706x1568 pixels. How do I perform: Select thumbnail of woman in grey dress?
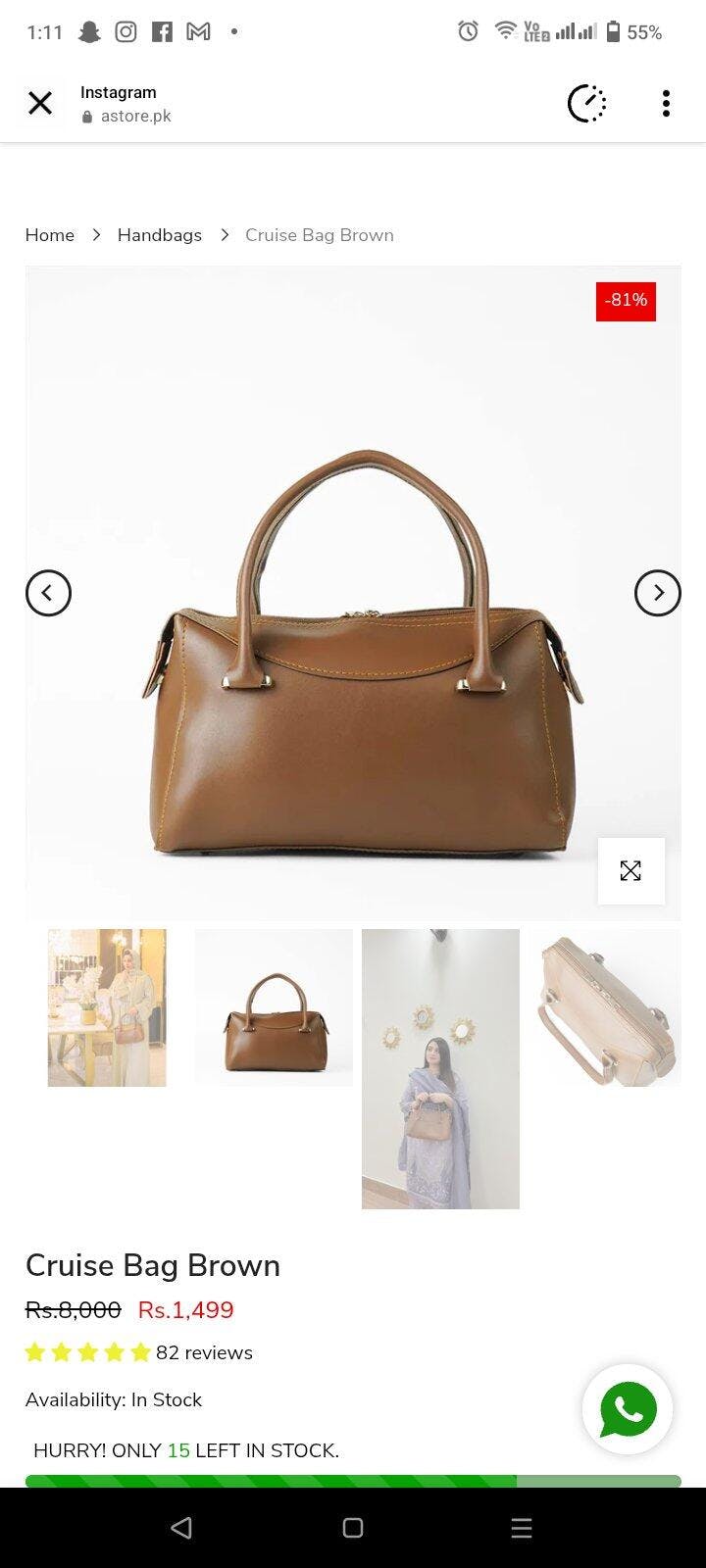[440, 1068]
